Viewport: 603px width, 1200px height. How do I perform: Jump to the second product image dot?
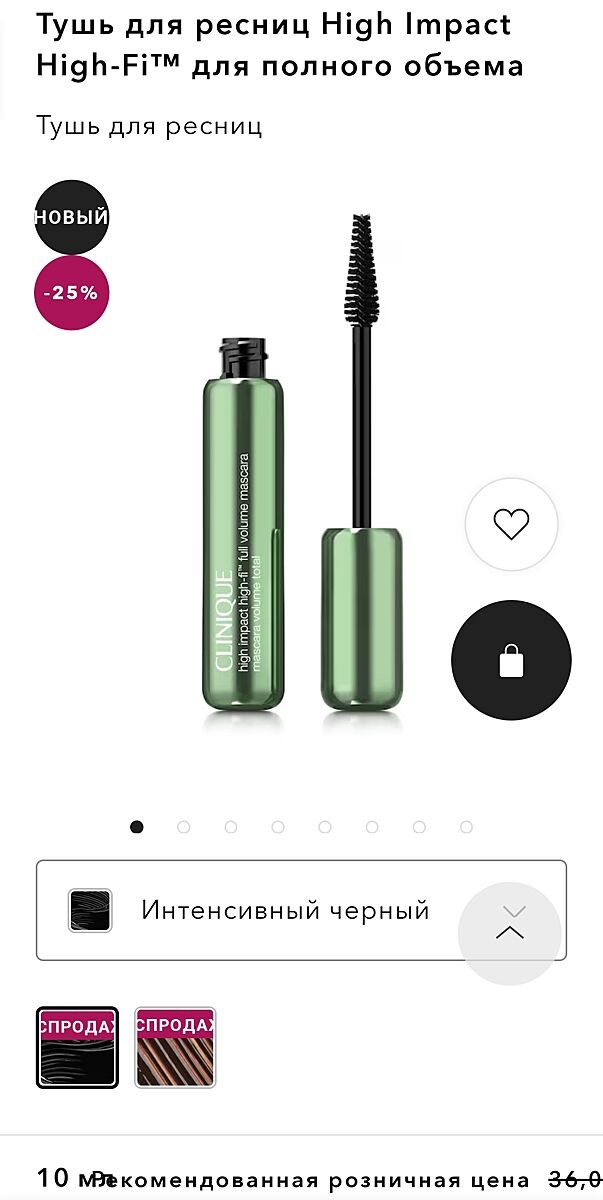click(x=184, y=827)
